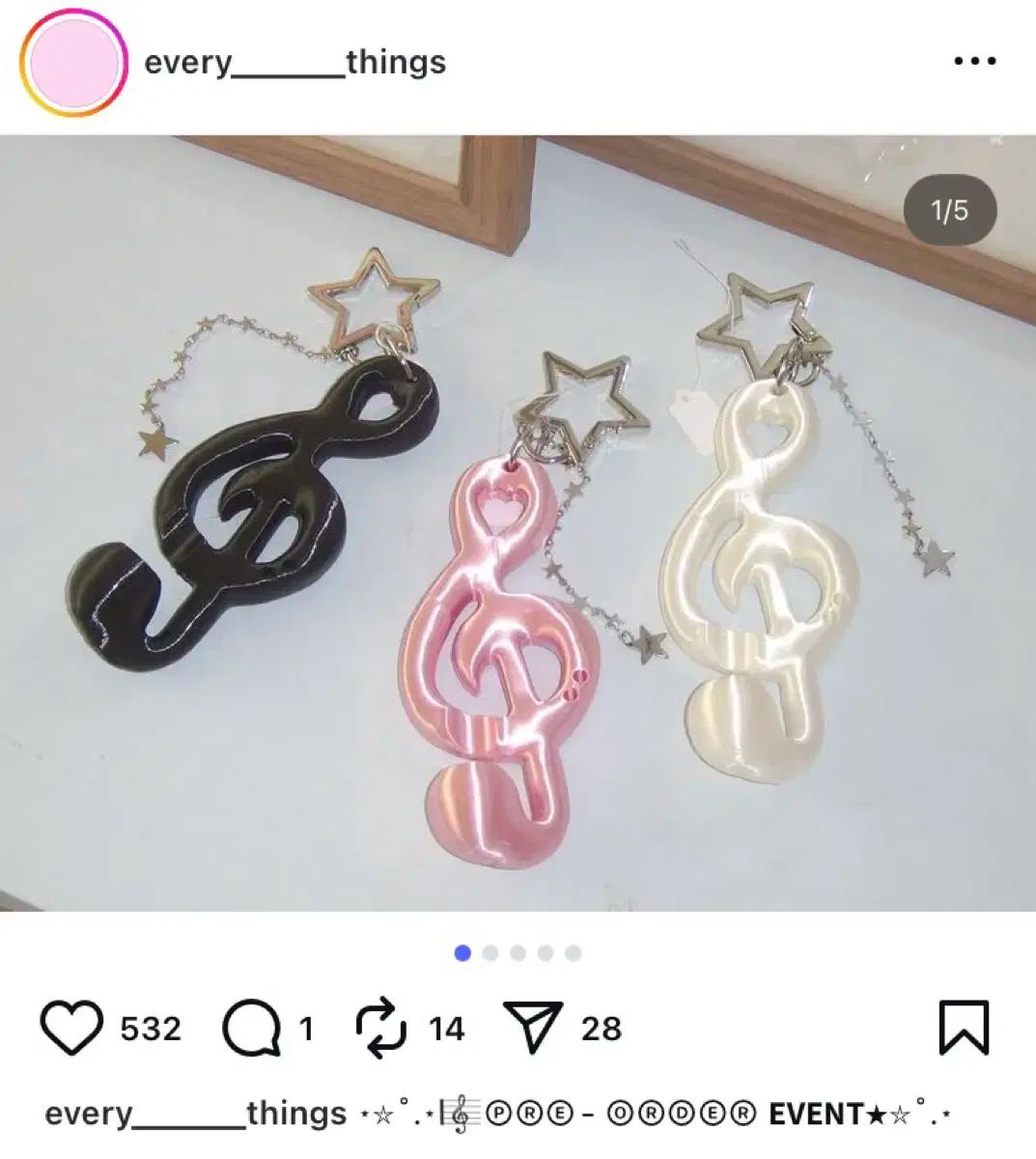The height and width of the screenshot is (1159, 1036).
Task: Open every_things username in the header
Action: click(x=294, y=63)
